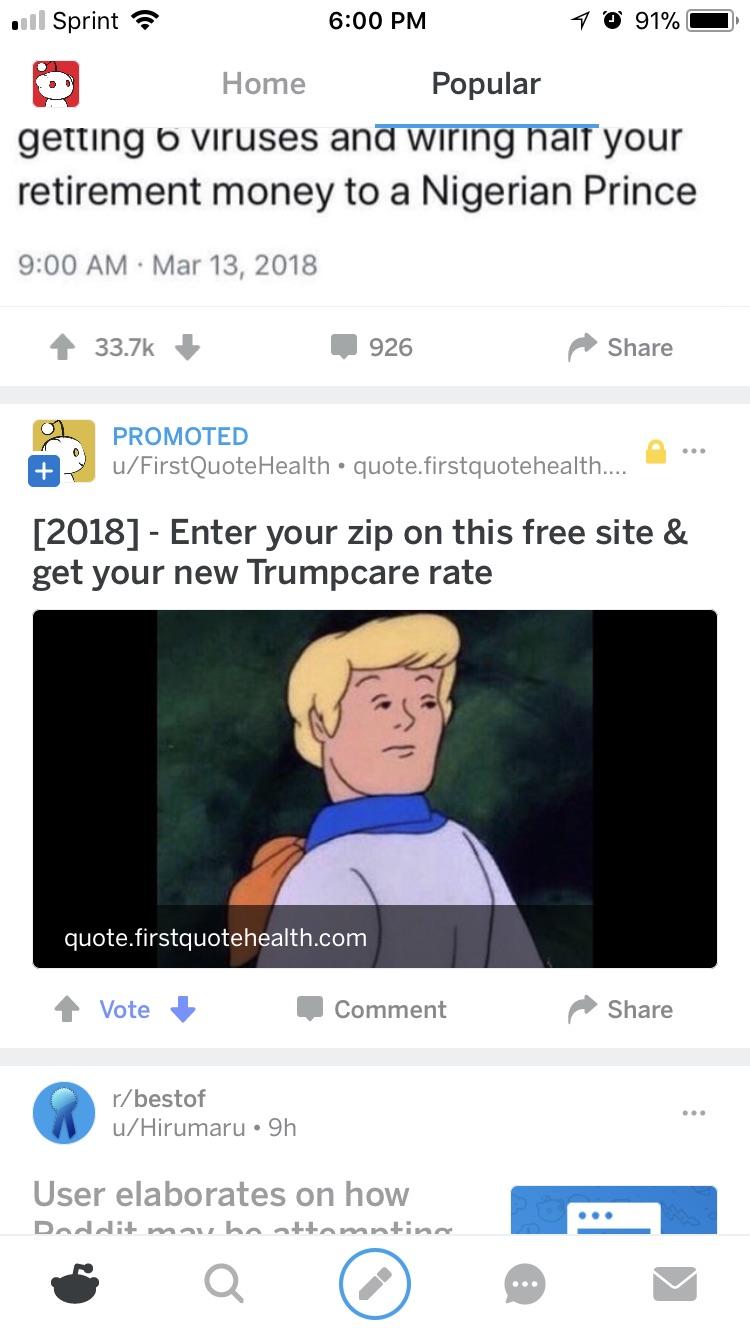This screenshot has height=1334, width=750.
Task: Open the 926 comments on the Nigerian Prince post
Action: point(372,347)
